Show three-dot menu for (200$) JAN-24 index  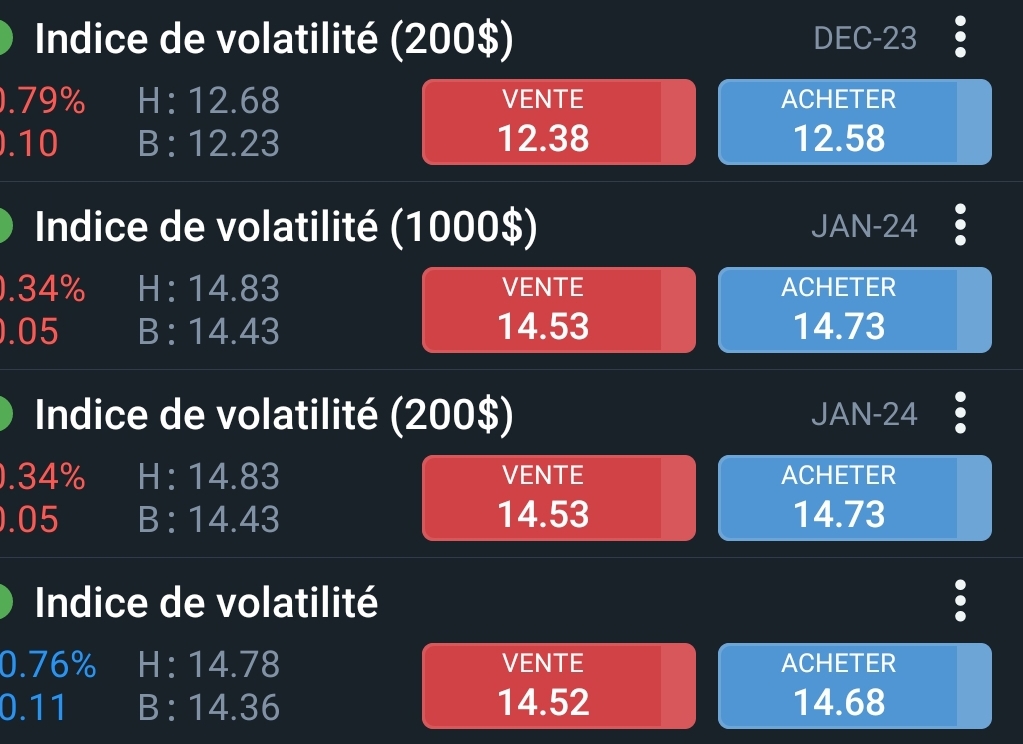point(960,414)
